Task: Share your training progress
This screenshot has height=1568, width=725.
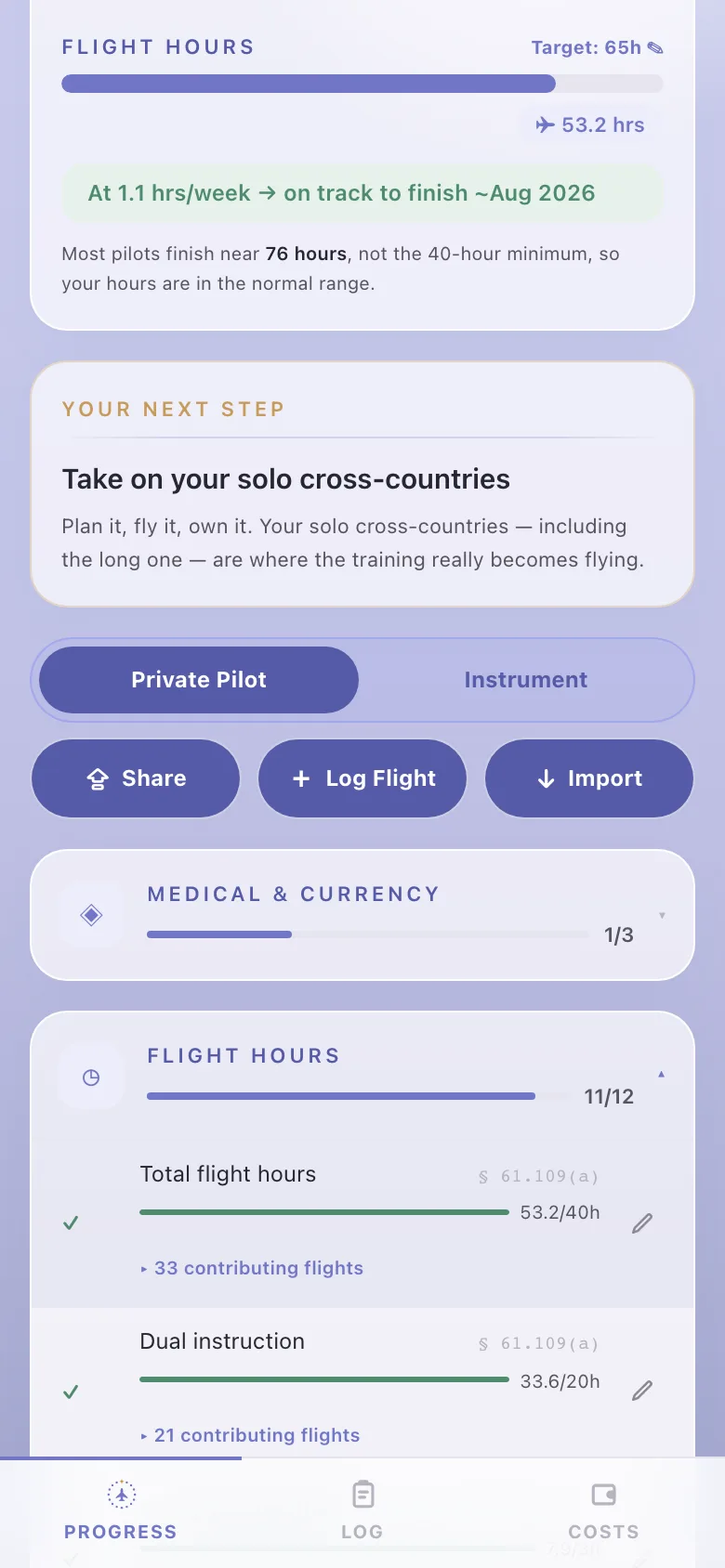Action: (x=136, y=778)
